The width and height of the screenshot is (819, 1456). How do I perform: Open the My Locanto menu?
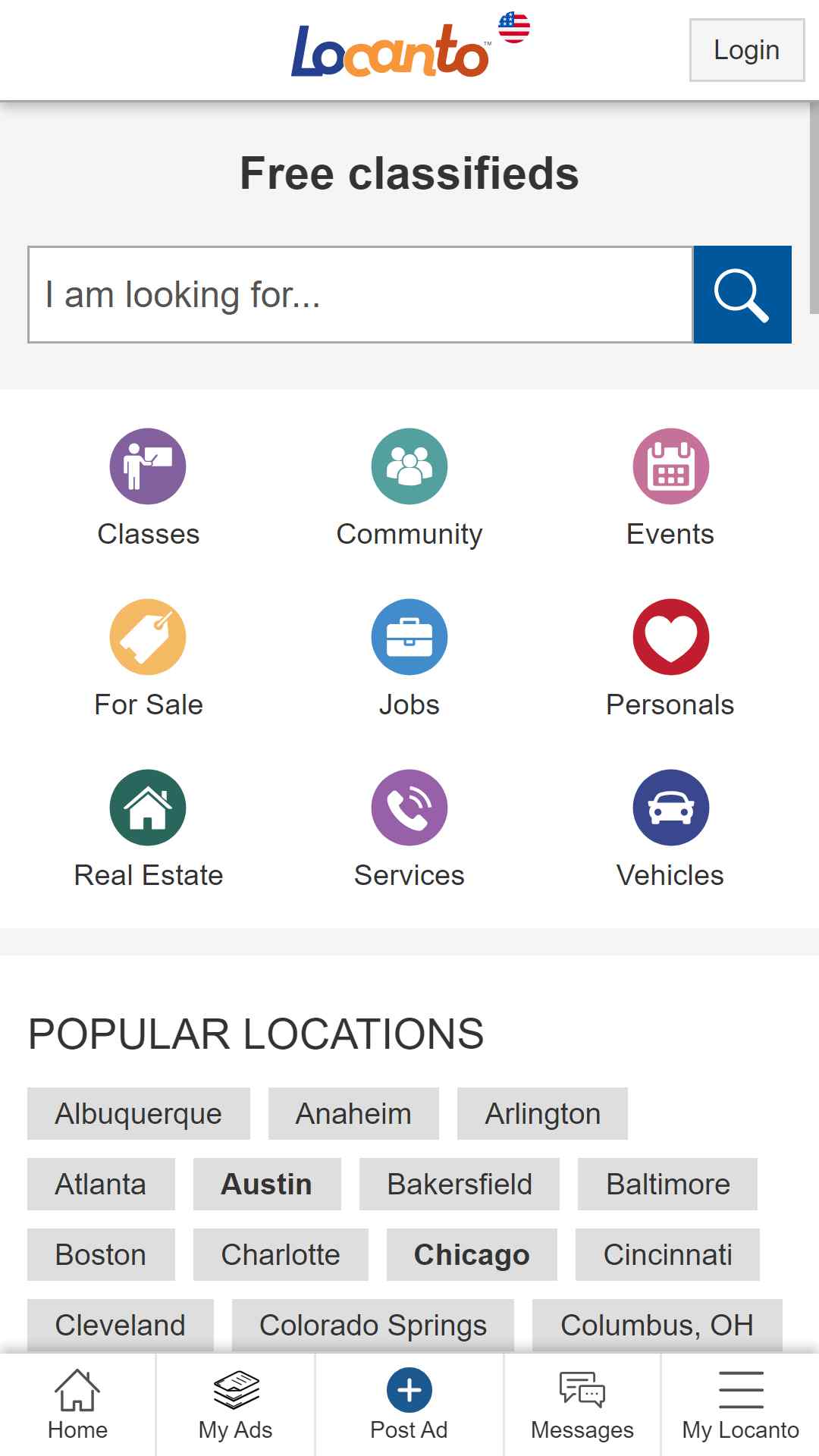pyautogui.click(x=741, y=1404)
